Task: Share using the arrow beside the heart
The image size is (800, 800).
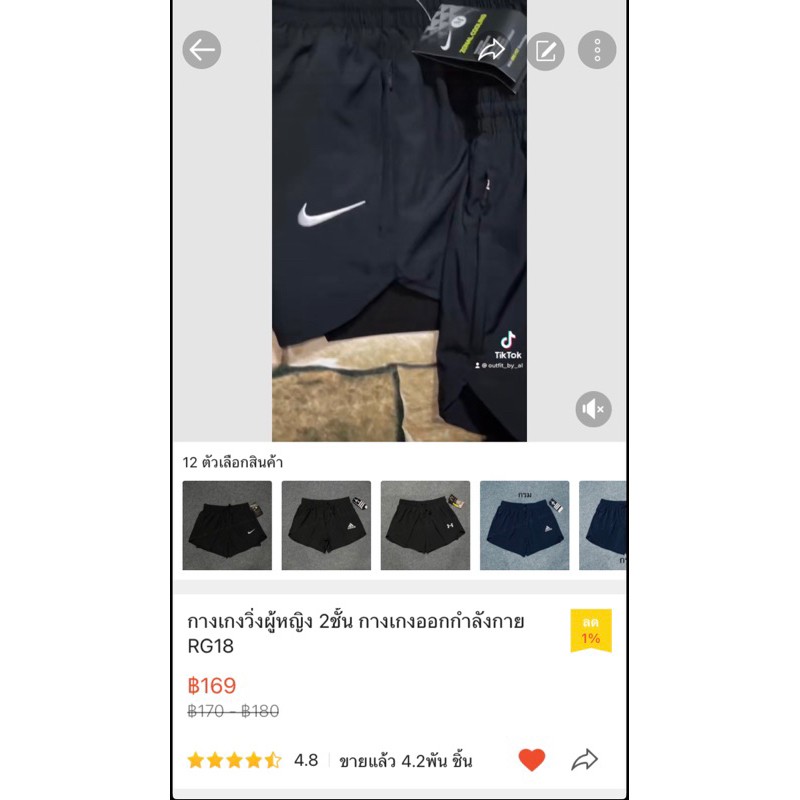Action: click(585, 760)
